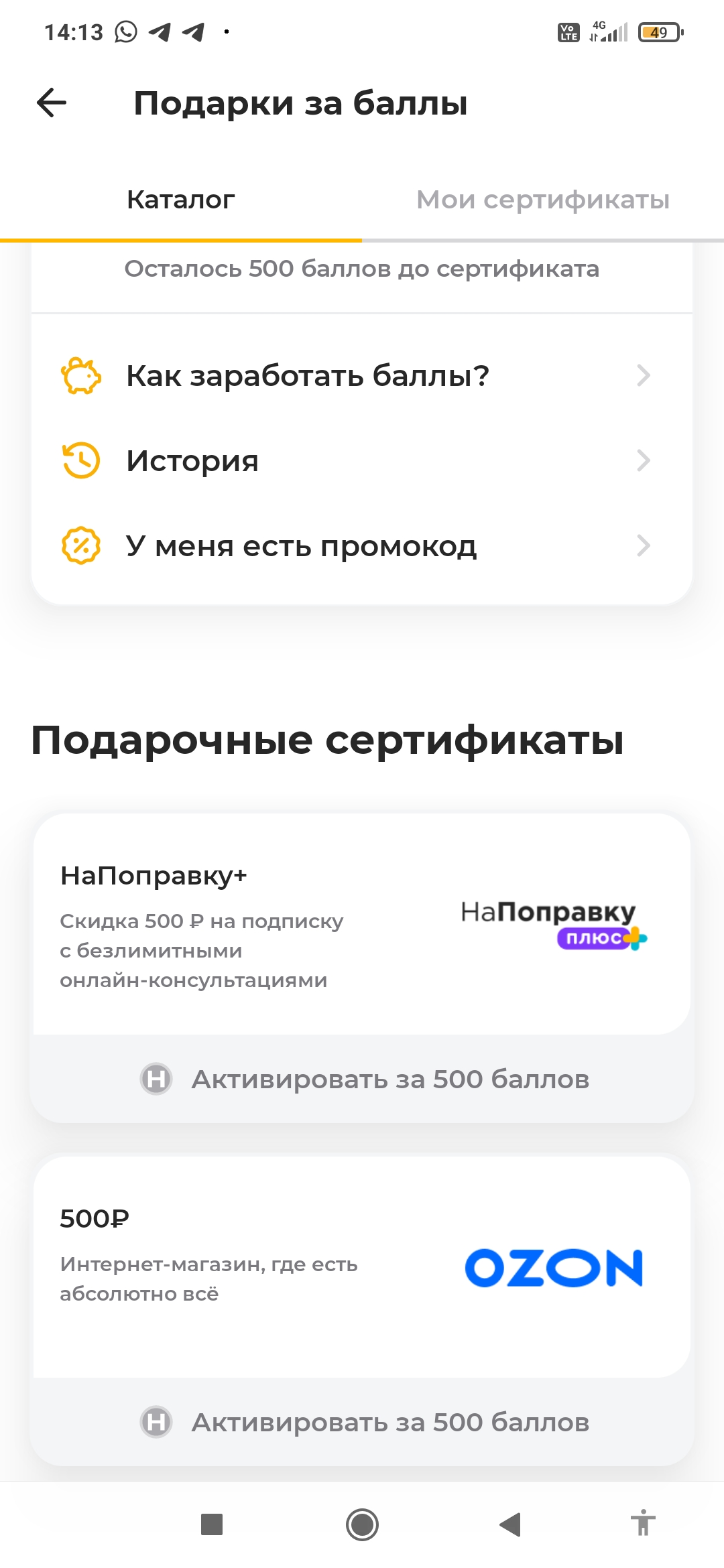
Task: Tap the system home button
Action: [x=362, y=1525]
